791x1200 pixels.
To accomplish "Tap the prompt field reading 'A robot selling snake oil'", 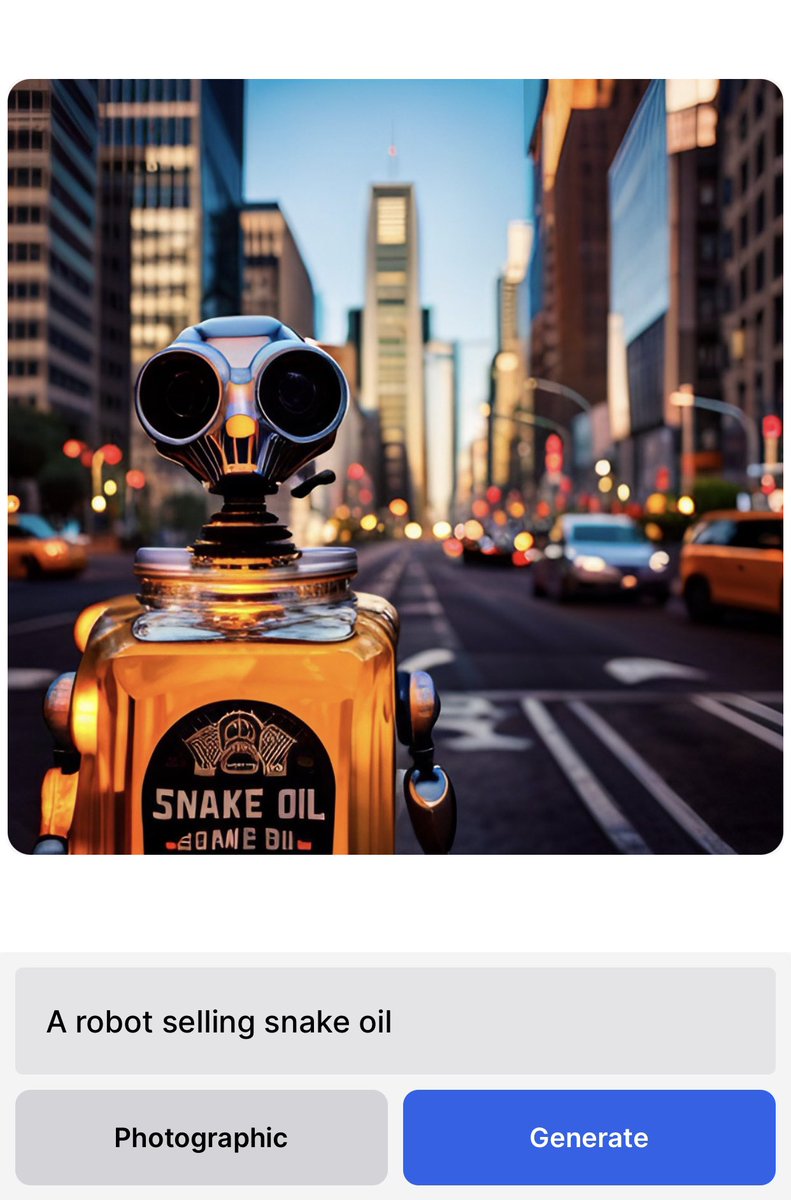I will 395,1021.
